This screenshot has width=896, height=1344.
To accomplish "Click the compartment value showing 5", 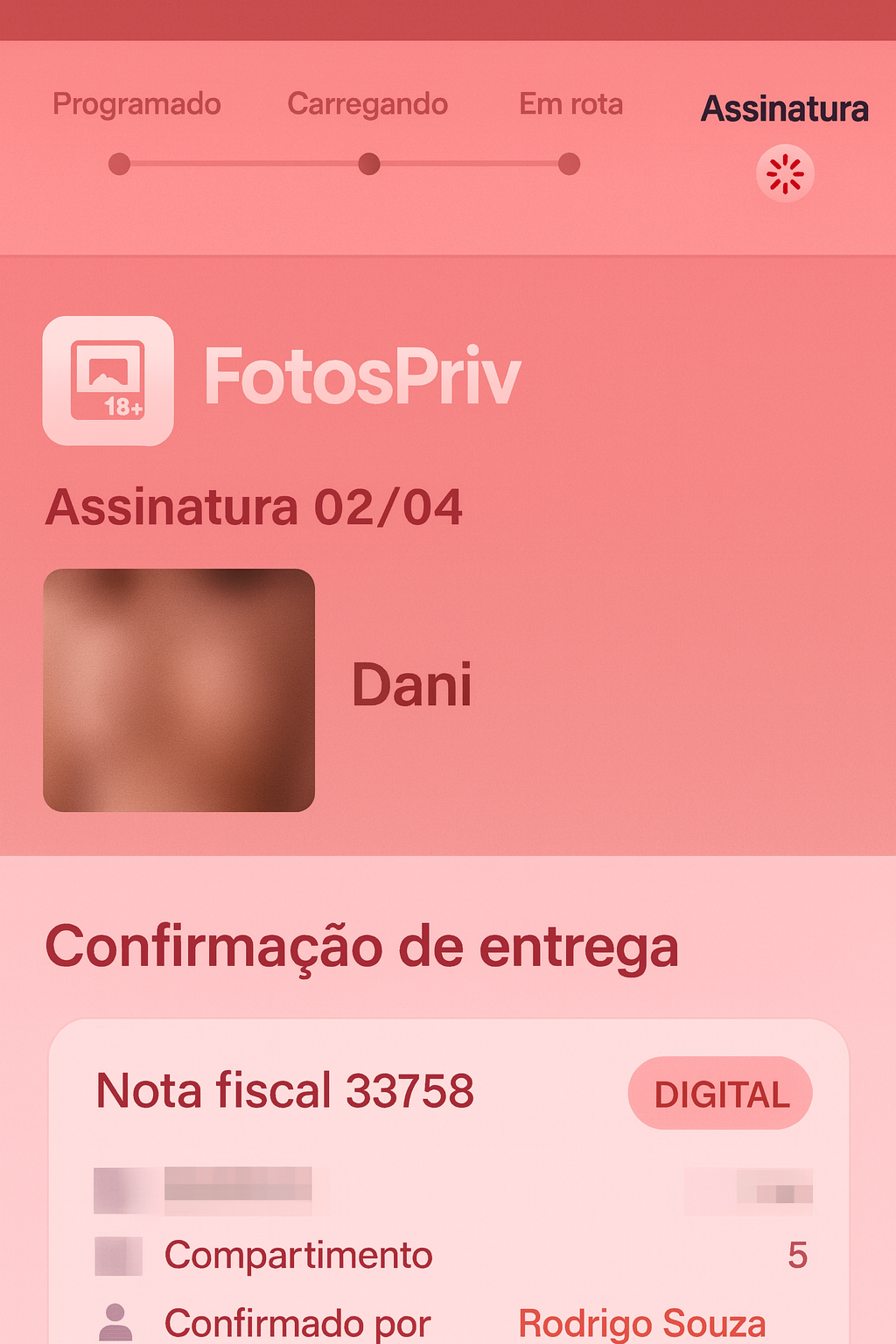I will point(798,1255).
